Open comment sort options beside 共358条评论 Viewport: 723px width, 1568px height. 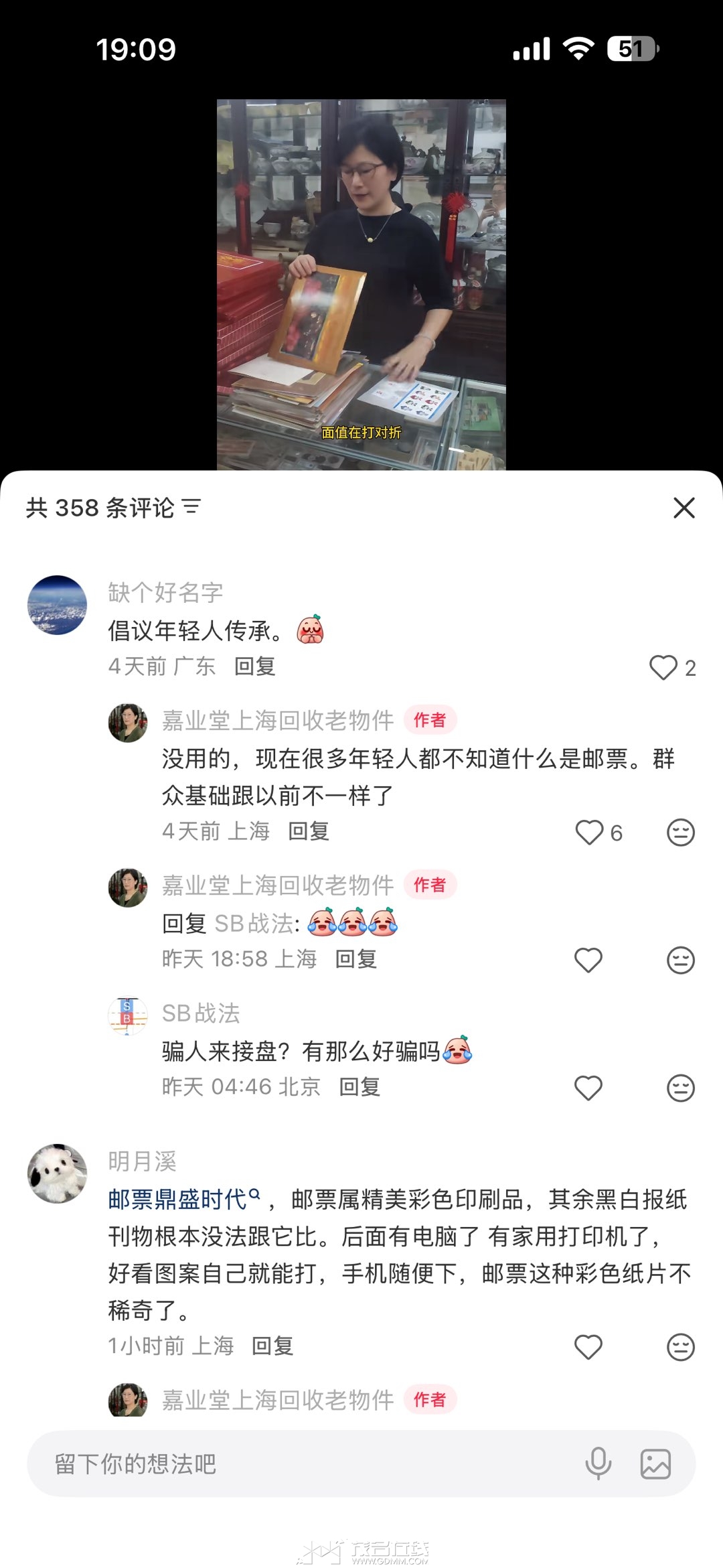[191, 507]
